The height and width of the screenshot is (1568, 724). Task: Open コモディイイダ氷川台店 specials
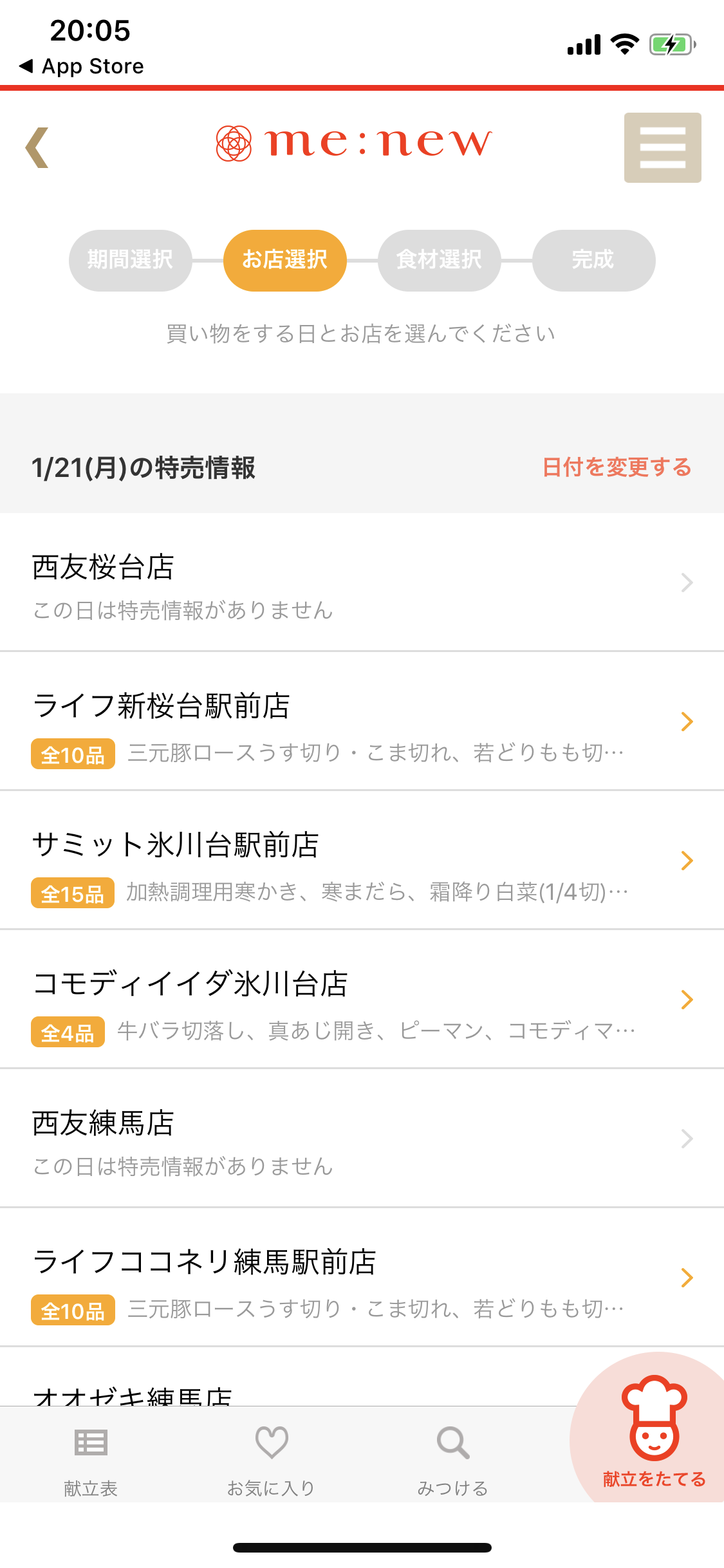click(x=360, y=1000)
